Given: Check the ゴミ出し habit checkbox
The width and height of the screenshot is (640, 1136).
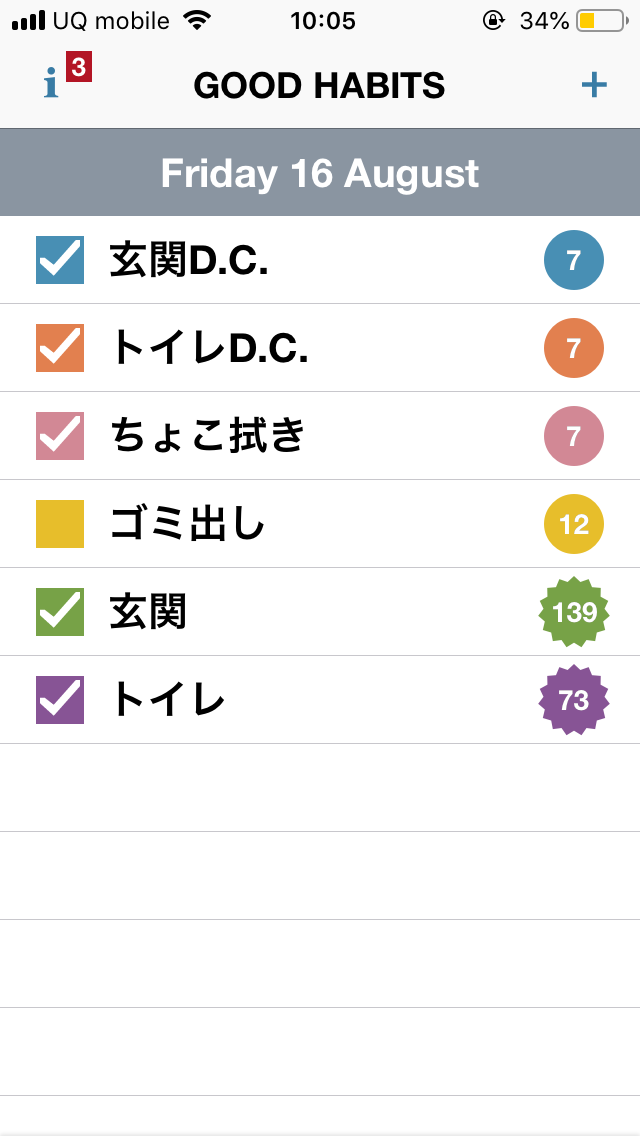Looking at the screenshot, I should tap(60, 524).
